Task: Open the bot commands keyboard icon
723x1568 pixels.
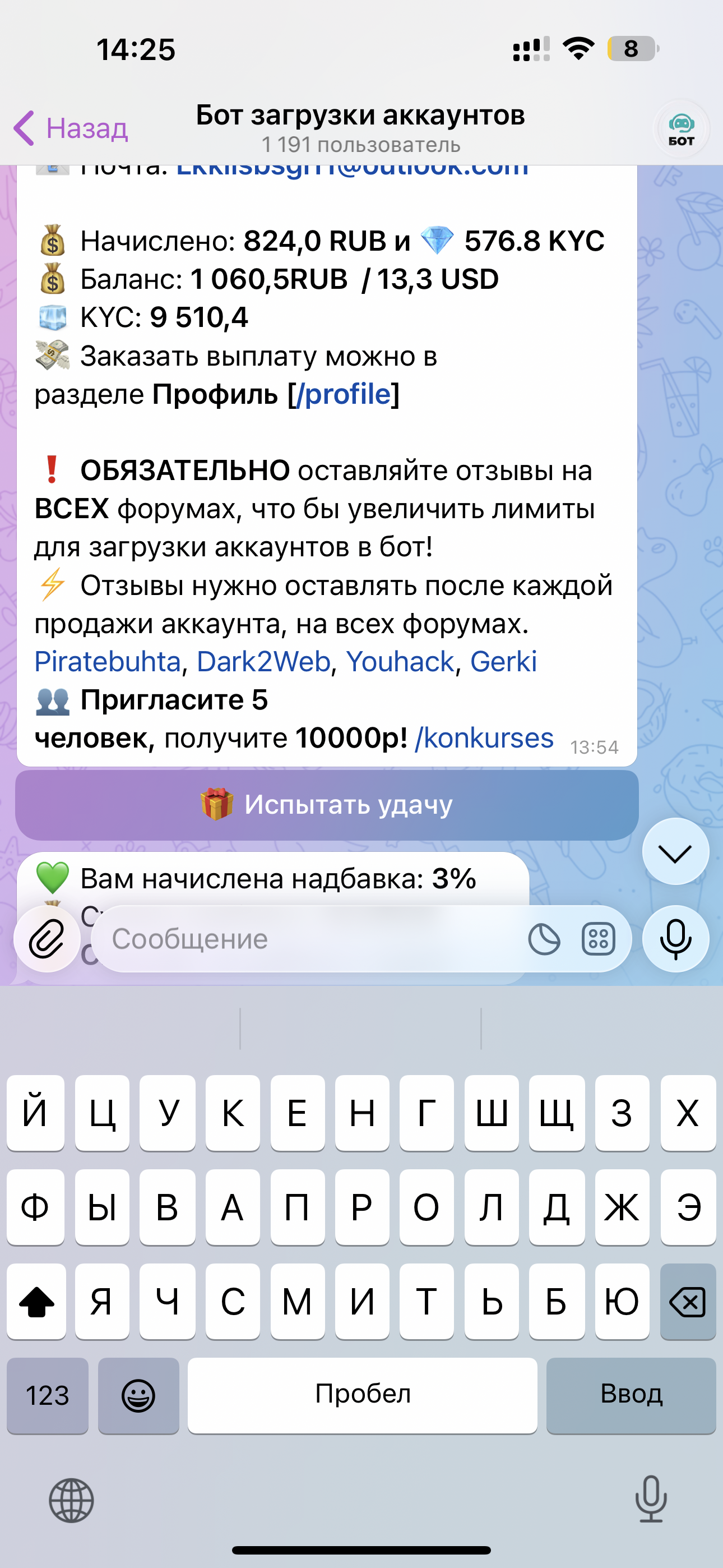Action: point(598,939)
